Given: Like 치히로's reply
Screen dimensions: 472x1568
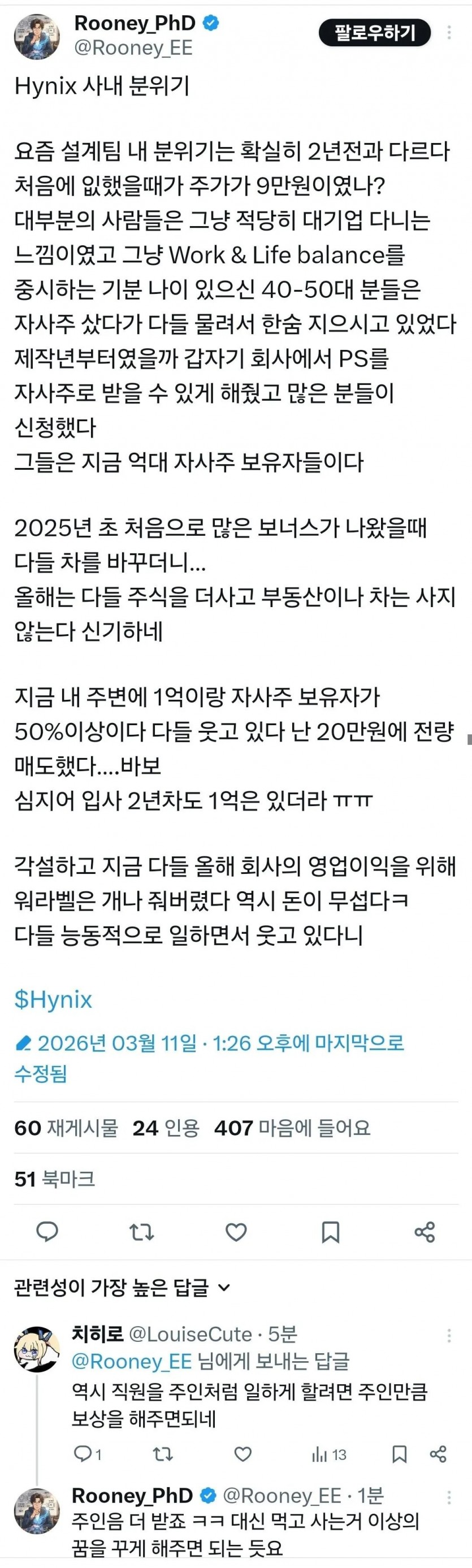Looking at the screenshot, I should [x=243, y=1454].
